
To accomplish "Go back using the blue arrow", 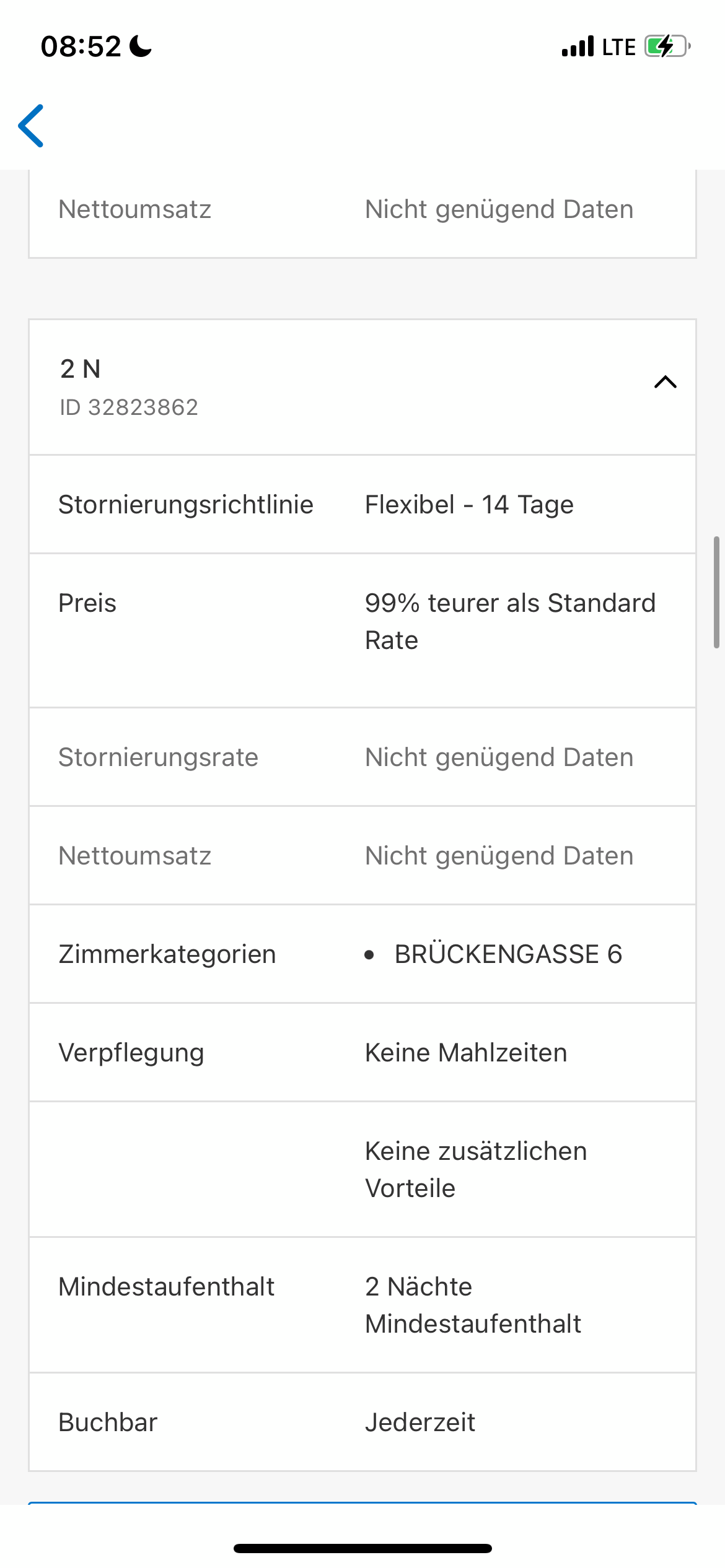I will [31, 126].
